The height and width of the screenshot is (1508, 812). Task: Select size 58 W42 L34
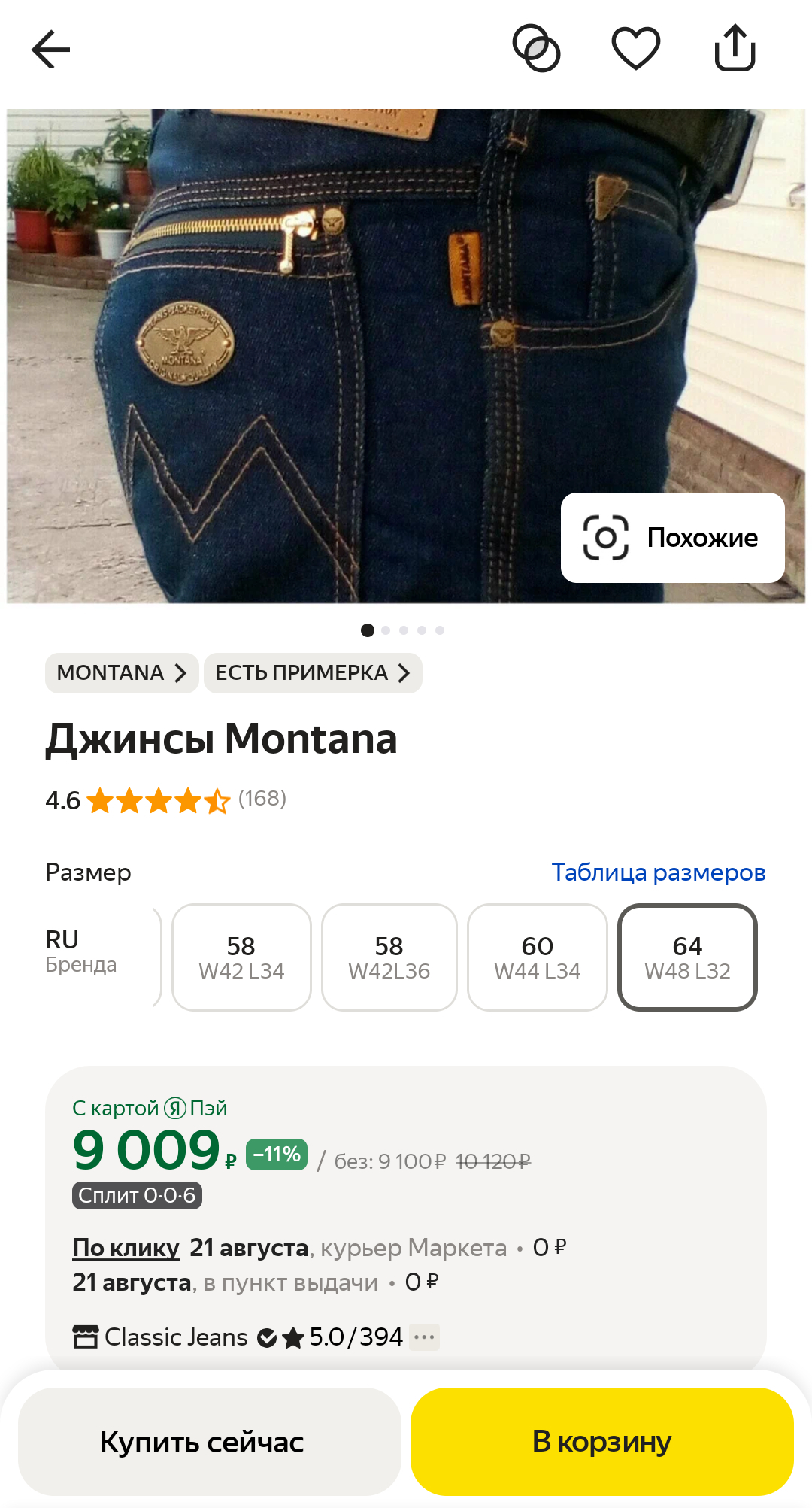241,957
